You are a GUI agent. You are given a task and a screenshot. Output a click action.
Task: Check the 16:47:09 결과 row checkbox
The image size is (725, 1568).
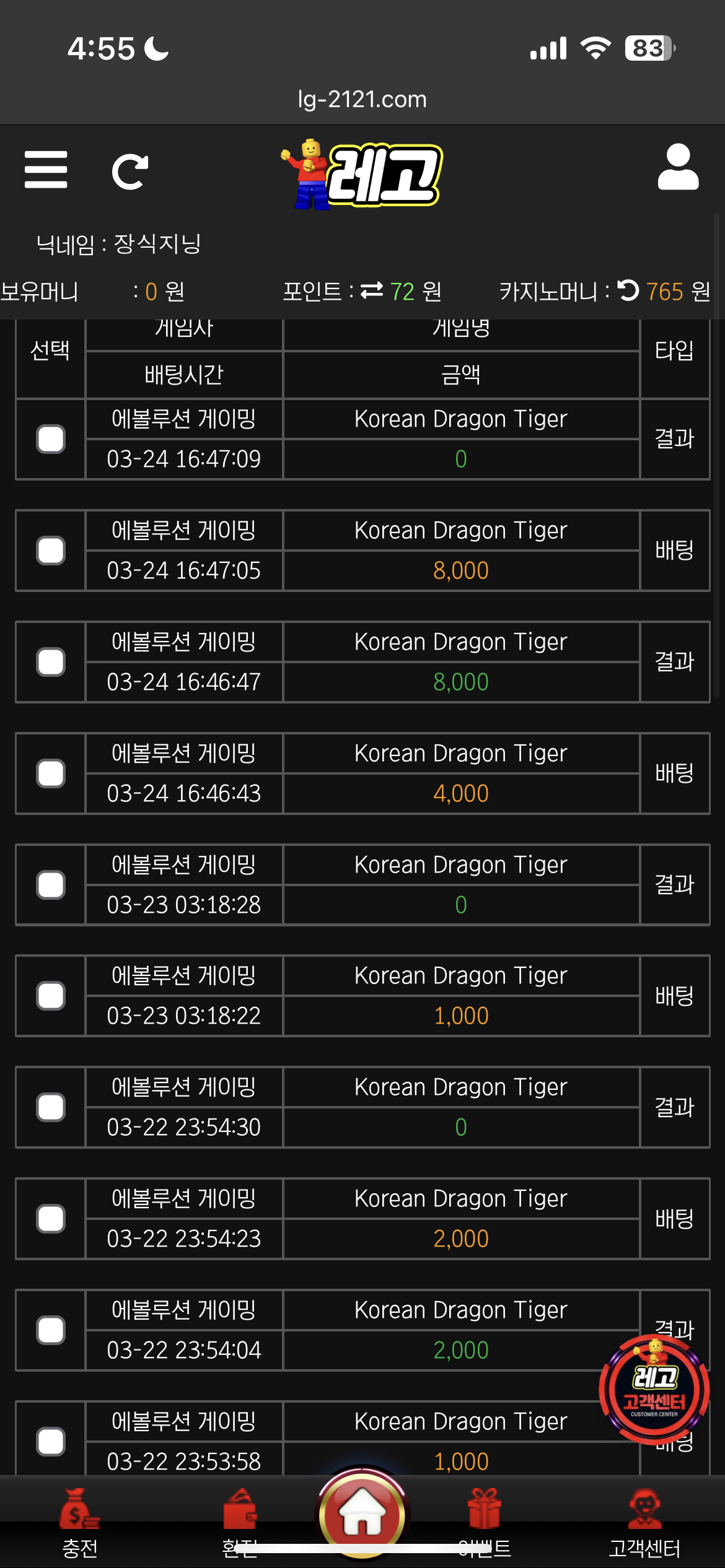click(51, 439)
